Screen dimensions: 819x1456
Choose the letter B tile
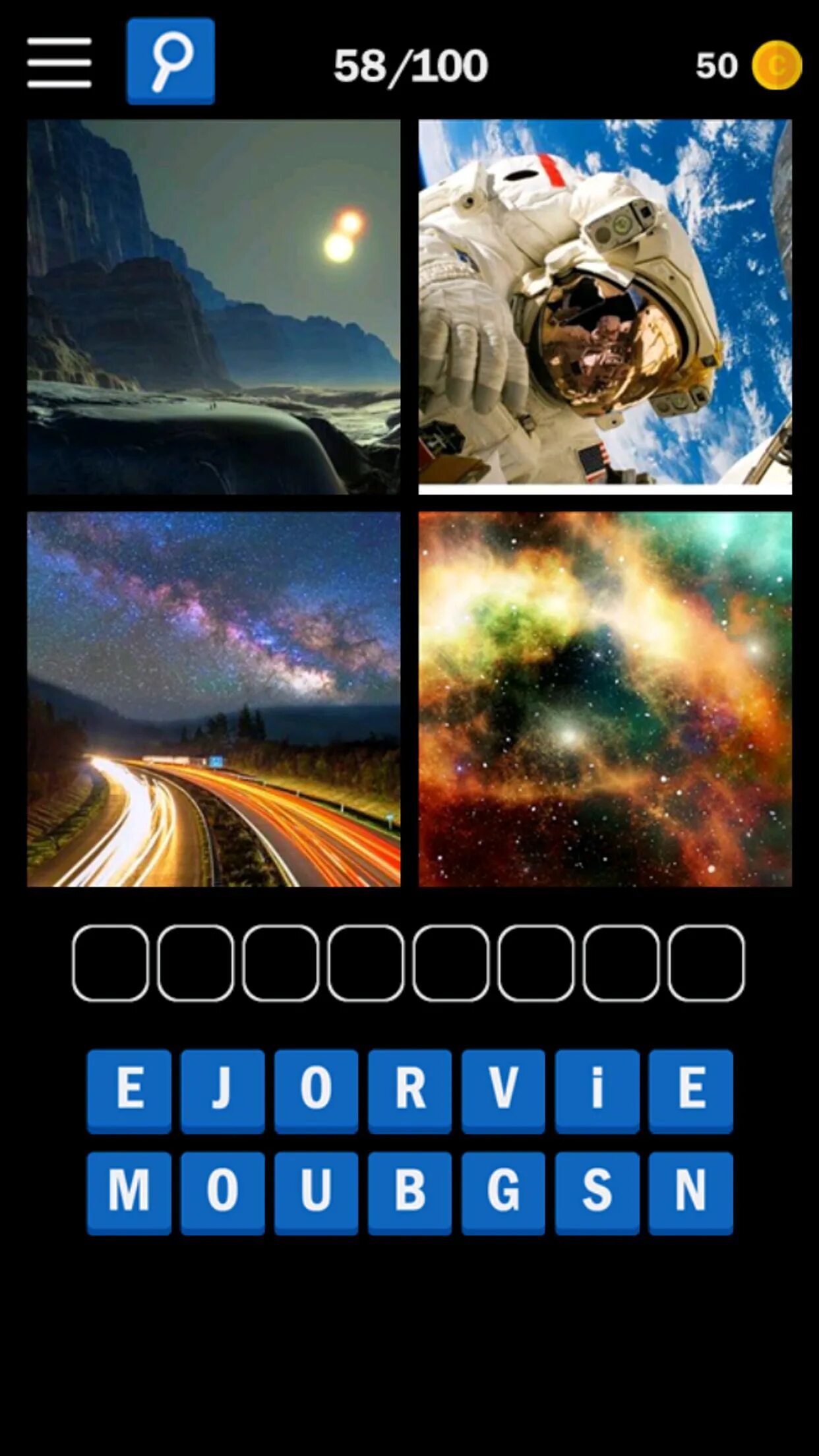(x=409, y=1193)
